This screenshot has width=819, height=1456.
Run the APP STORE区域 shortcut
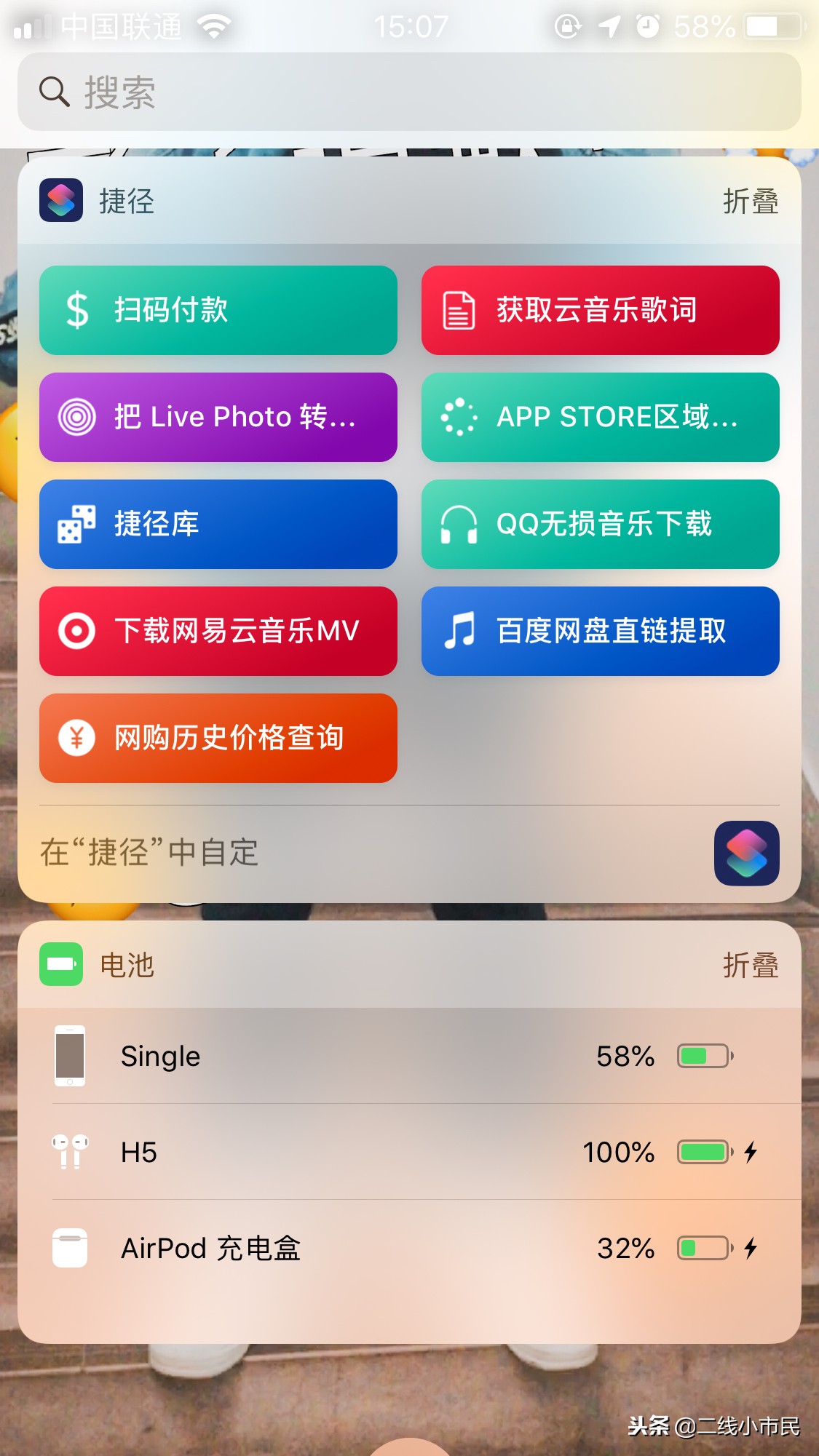pos(599,417)
